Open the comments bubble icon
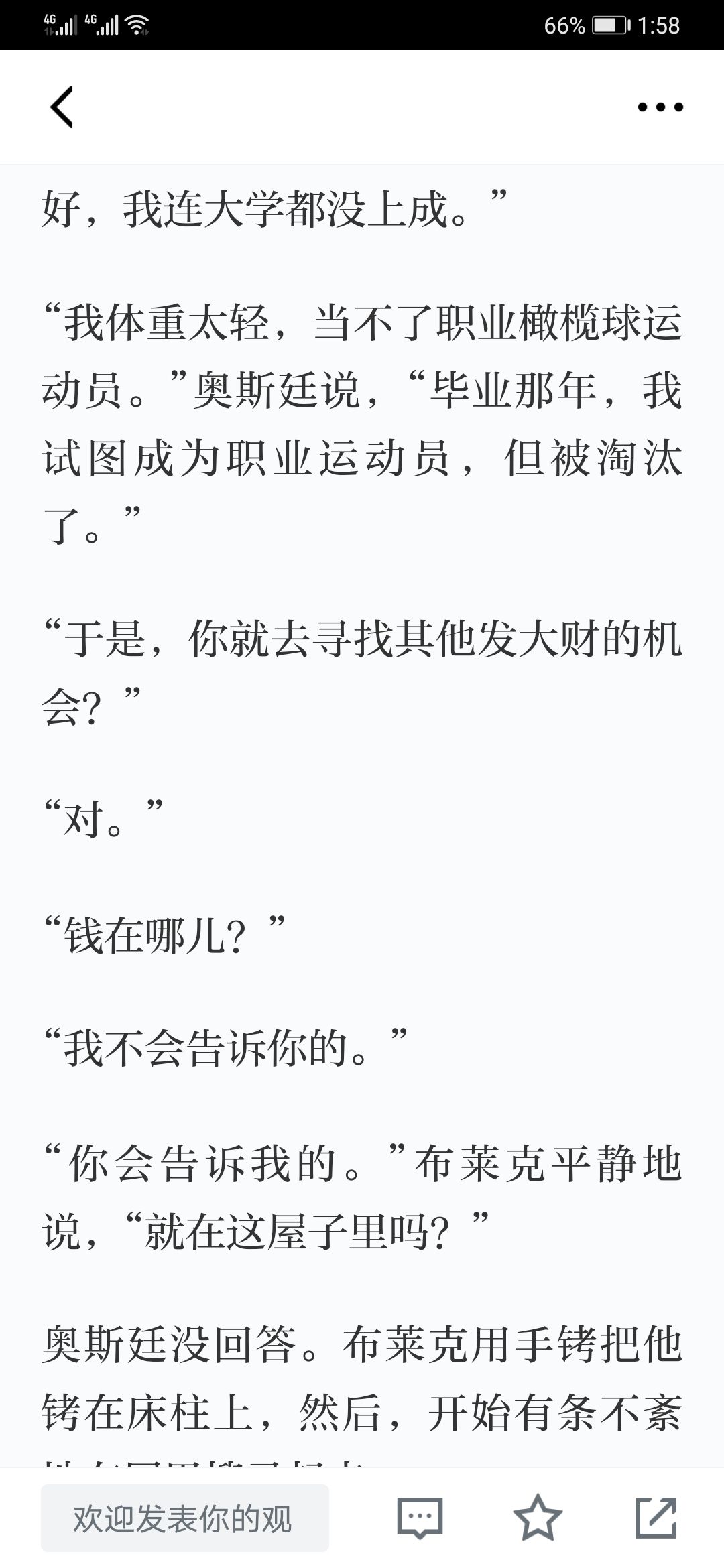Image resolution: width=724 pixels, height=1568 pixels. (x=420, y=1518)
